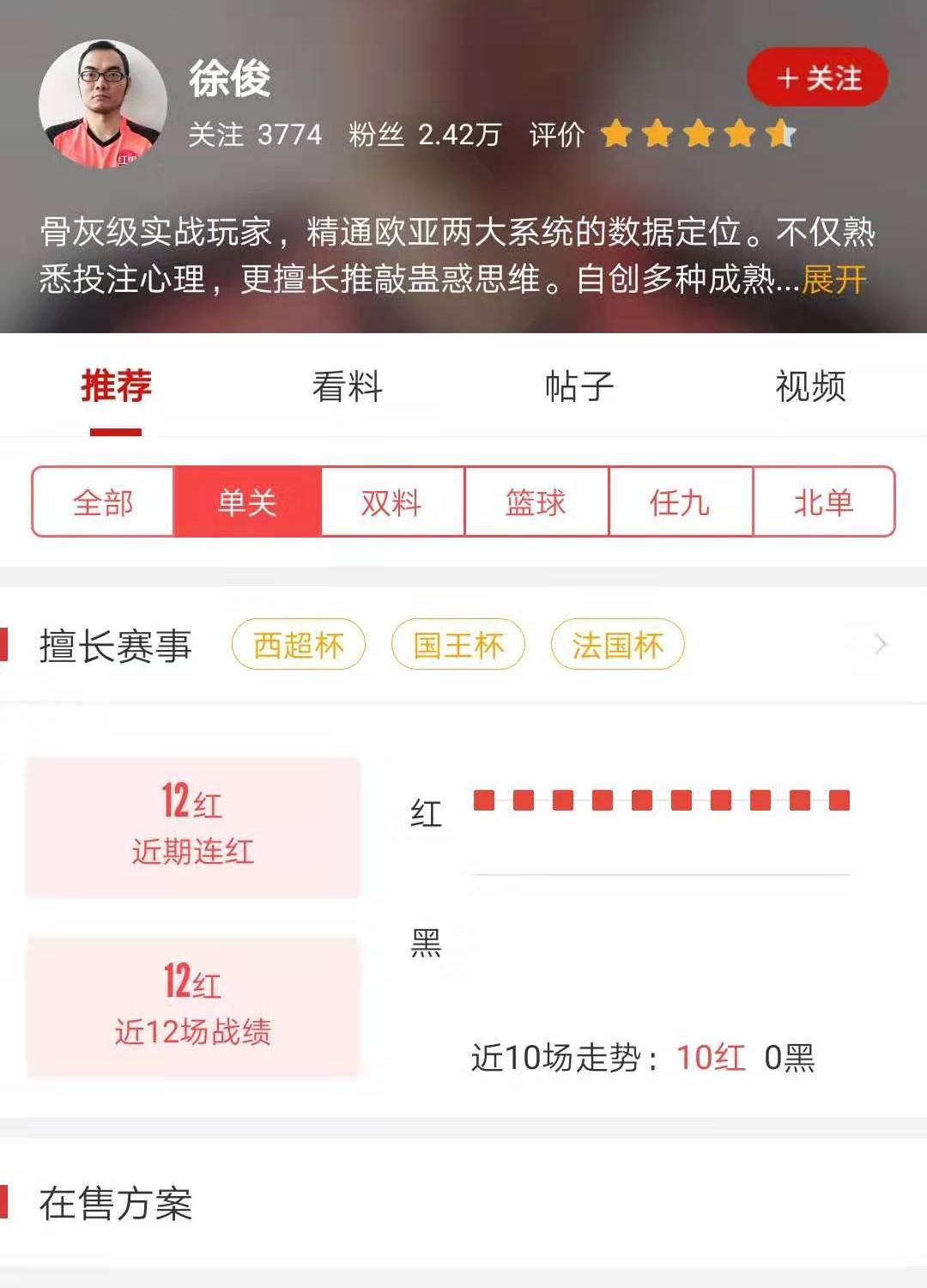Switch to the 看料 tab

click(347, 386)
